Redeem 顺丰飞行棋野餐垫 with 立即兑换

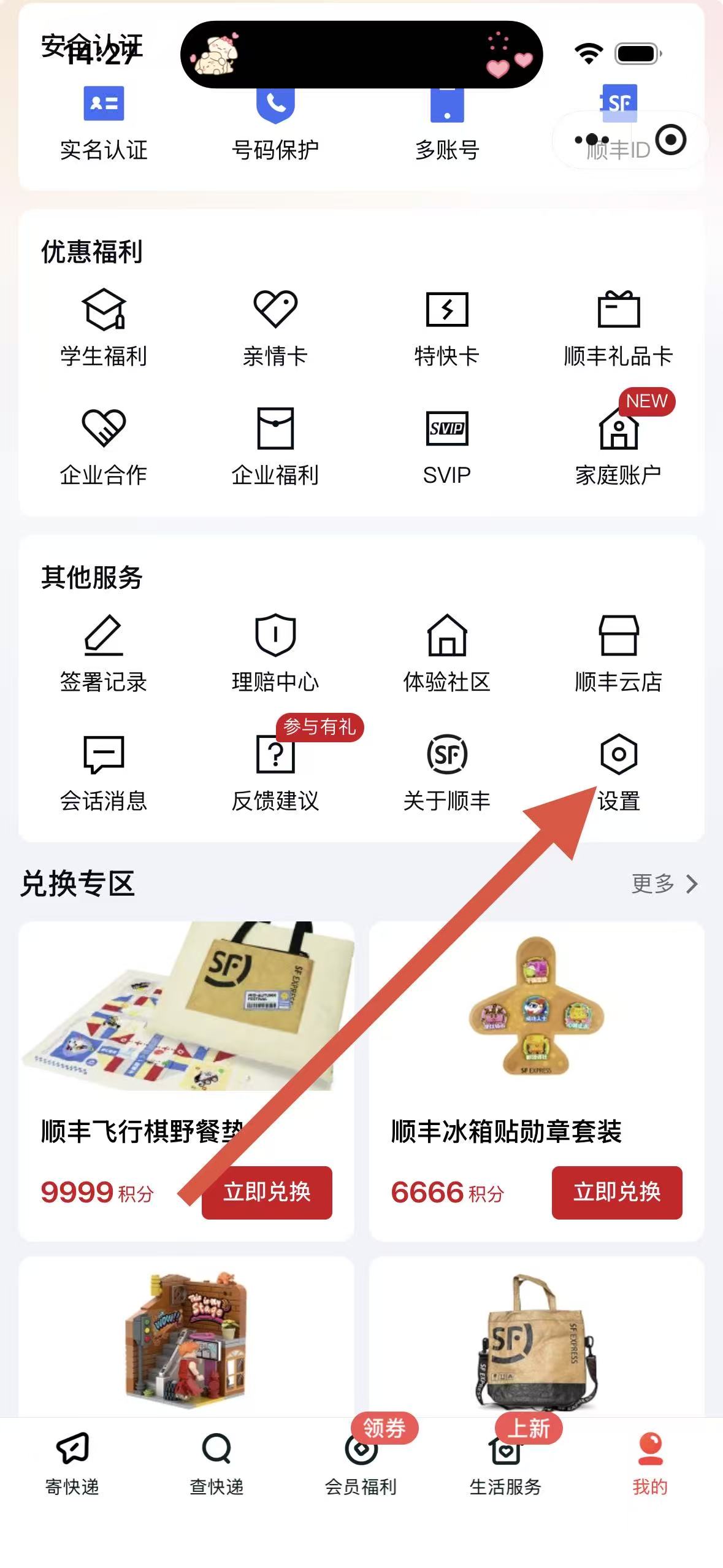pyautogui.click(x=267, y=1192)
